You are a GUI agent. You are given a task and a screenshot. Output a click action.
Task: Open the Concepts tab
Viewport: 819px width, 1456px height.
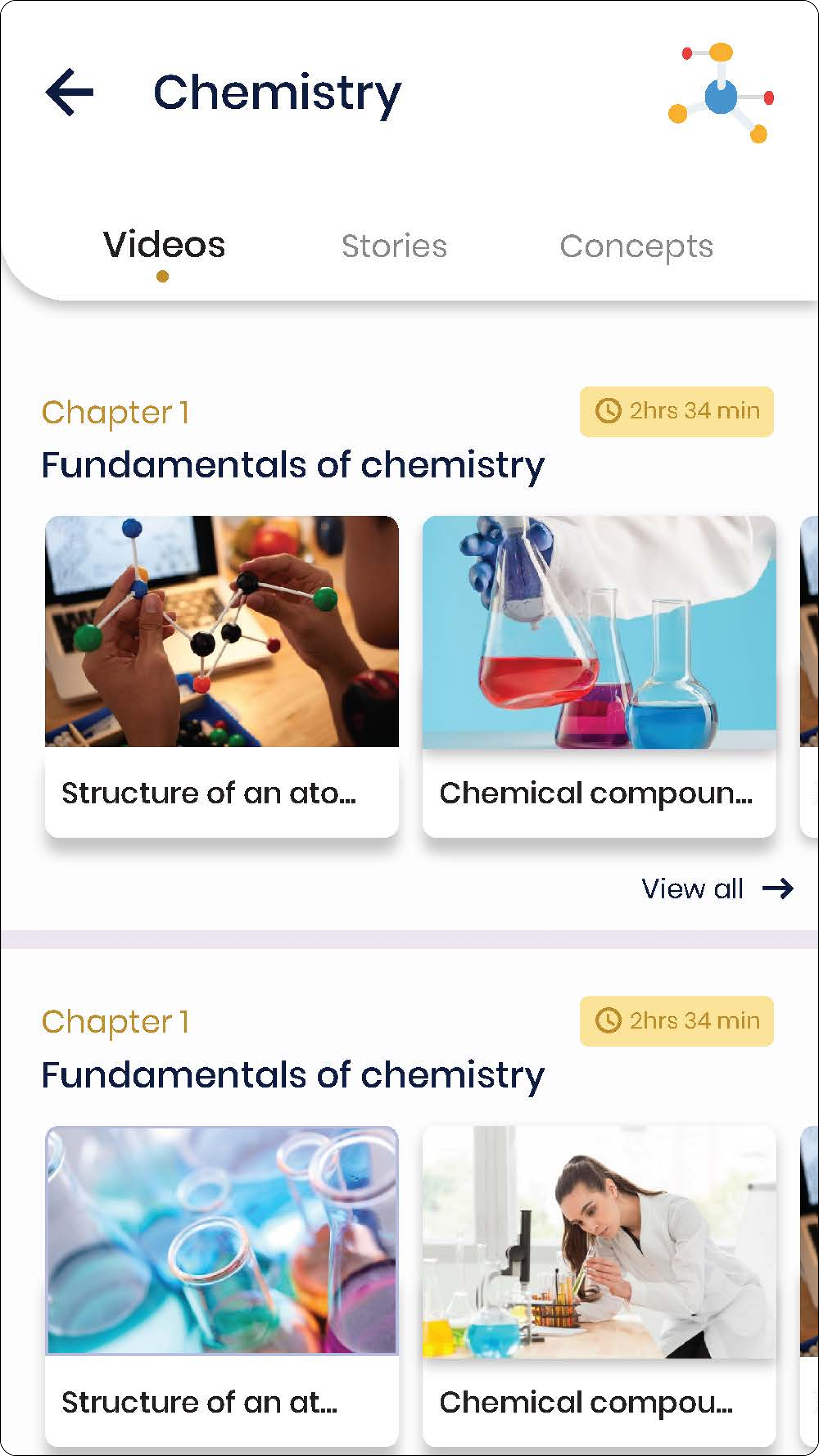[x=636, y=247]
